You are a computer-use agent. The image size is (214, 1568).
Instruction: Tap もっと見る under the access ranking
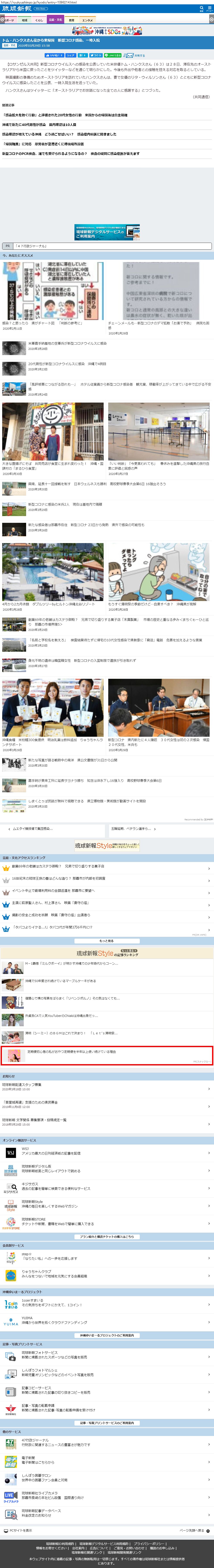(106, 940)
